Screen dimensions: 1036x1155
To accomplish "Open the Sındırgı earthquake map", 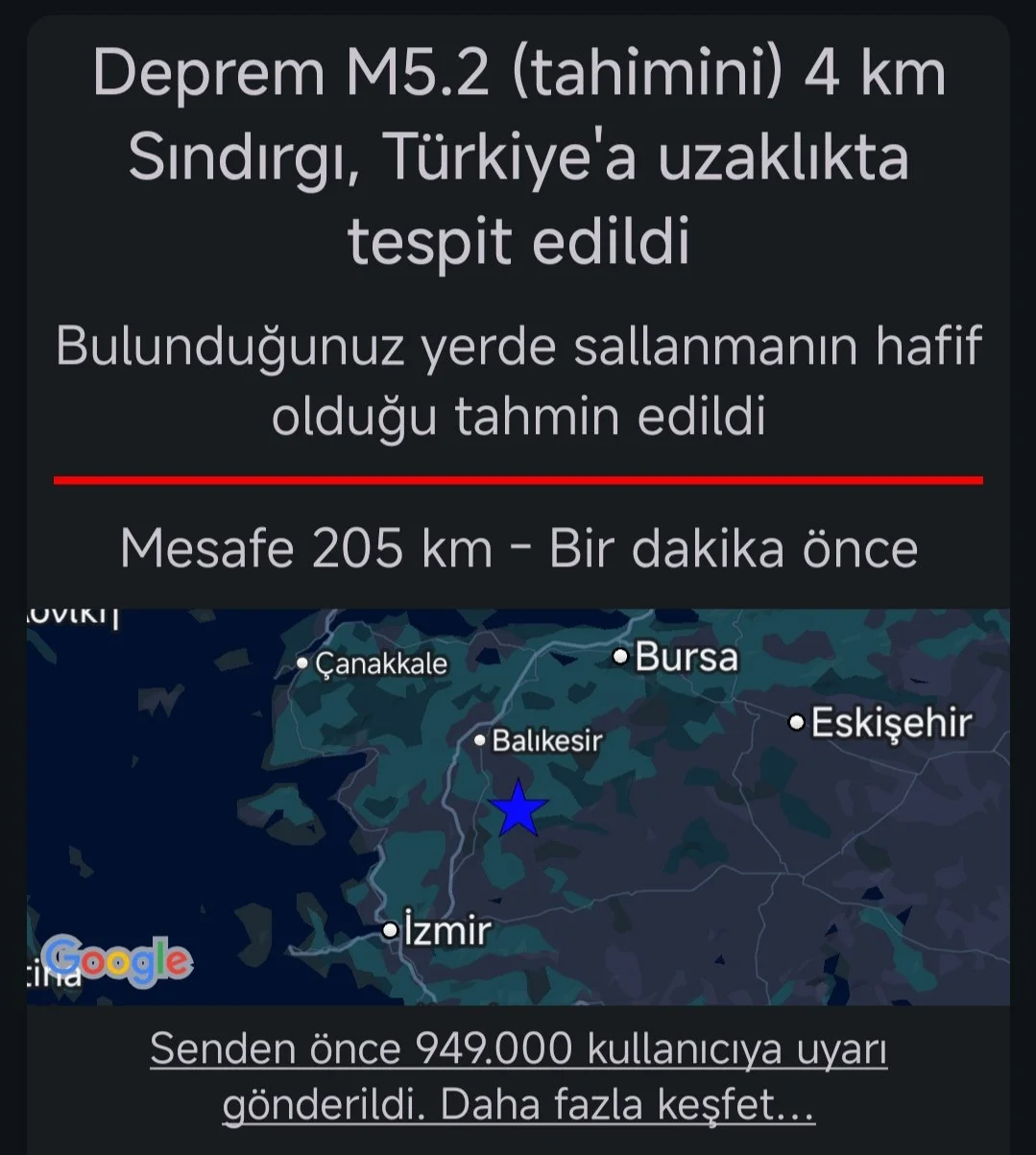I will coord(518,806).
